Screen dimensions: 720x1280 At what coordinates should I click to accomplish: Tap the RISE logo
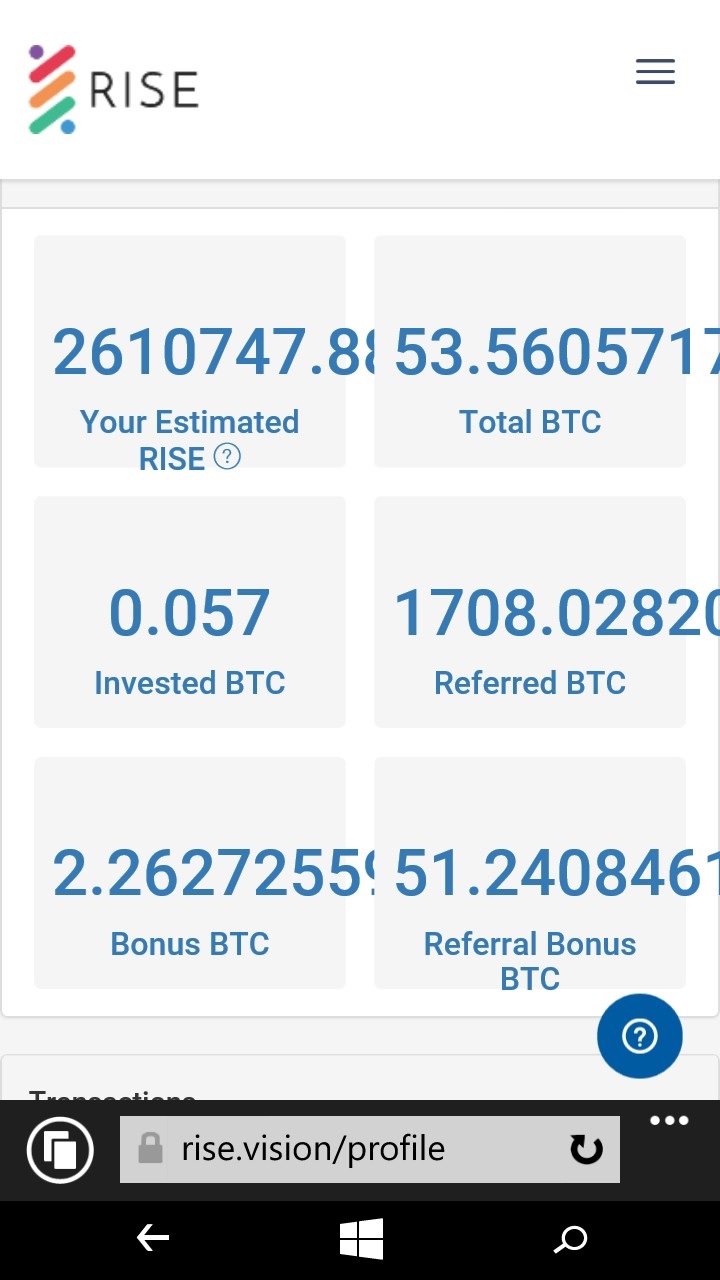point(112,89)
